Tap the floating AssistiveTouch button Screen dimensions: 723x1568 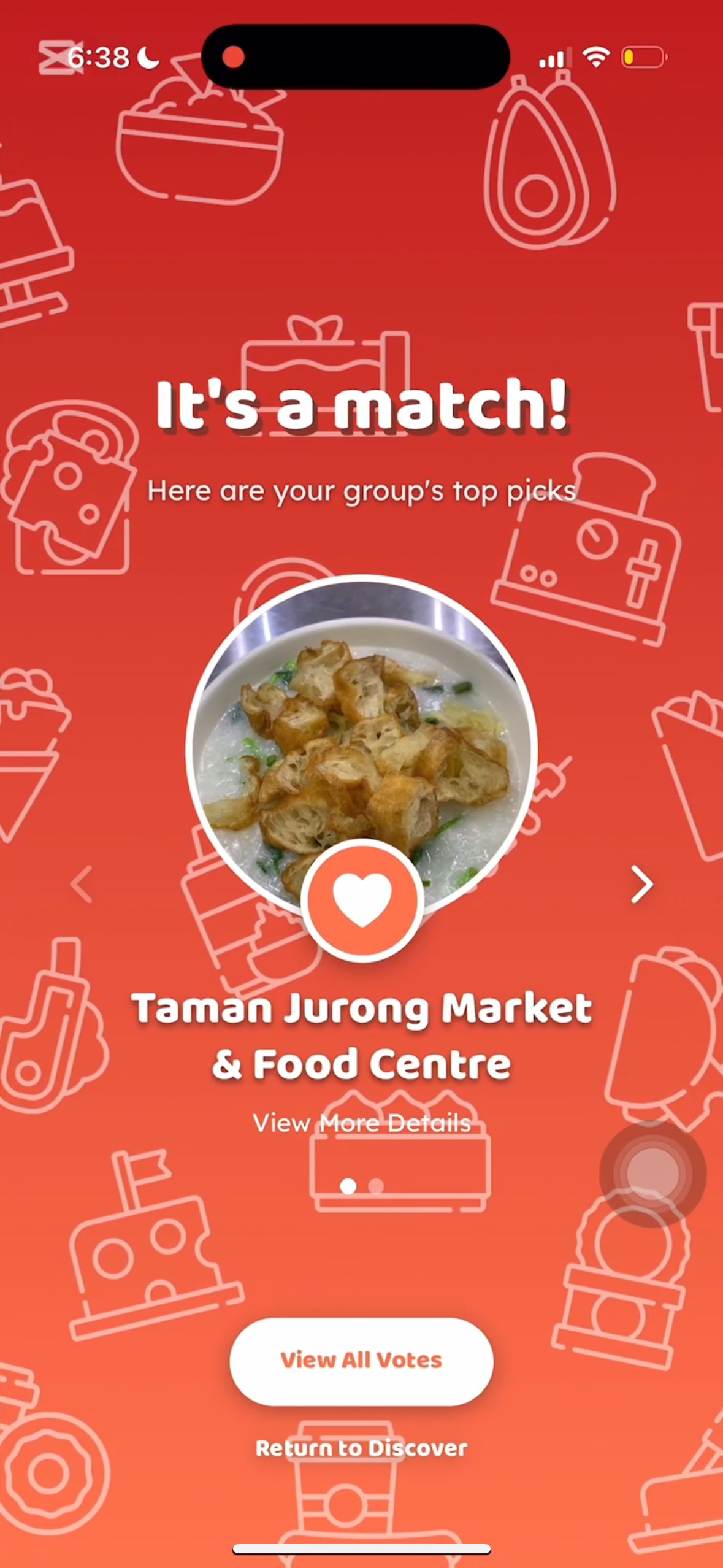pyautogui.click(x=652, y=1173)
